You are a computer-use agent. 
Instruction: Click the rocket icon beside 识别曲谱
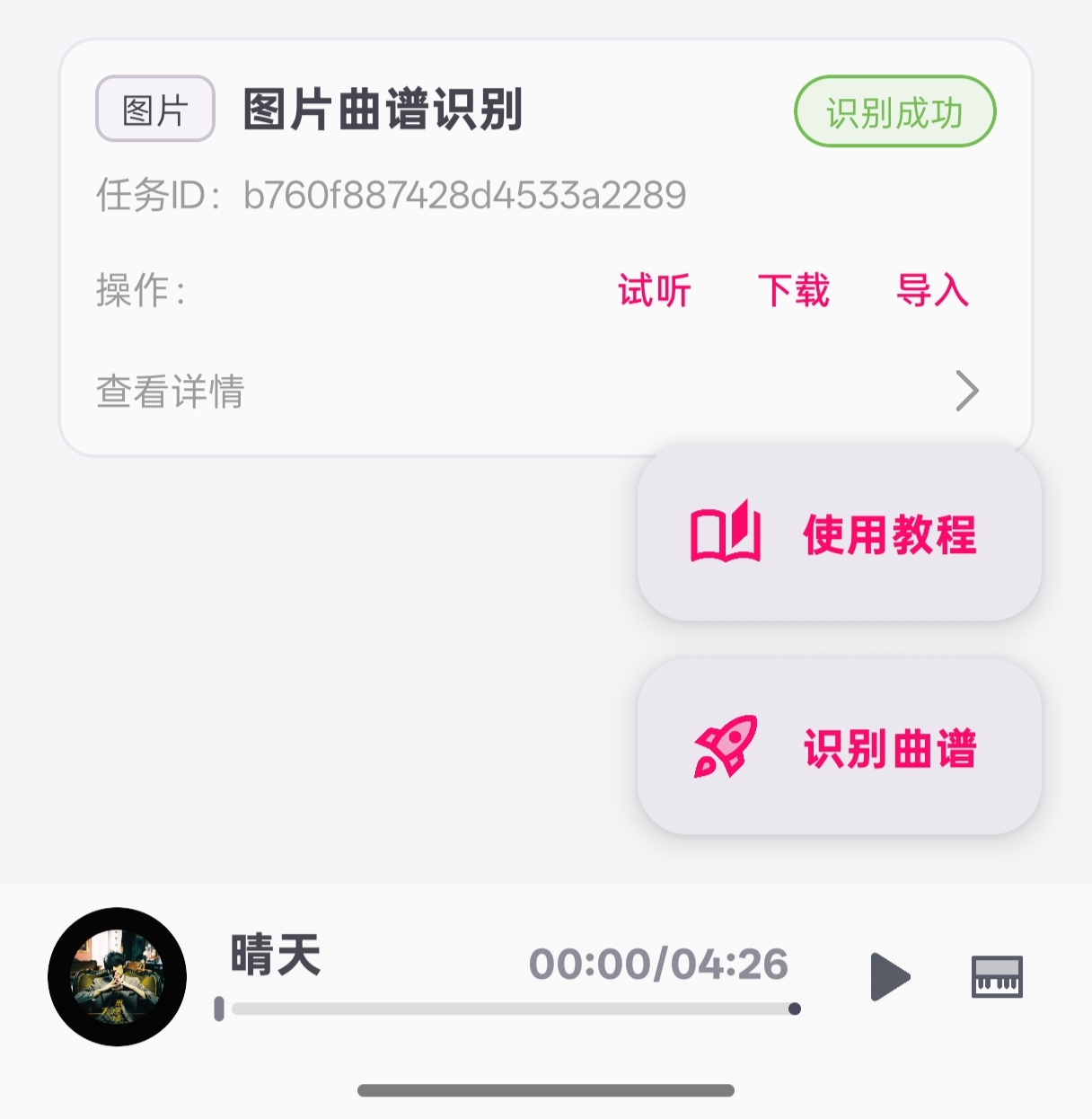(x=727, y=748)
